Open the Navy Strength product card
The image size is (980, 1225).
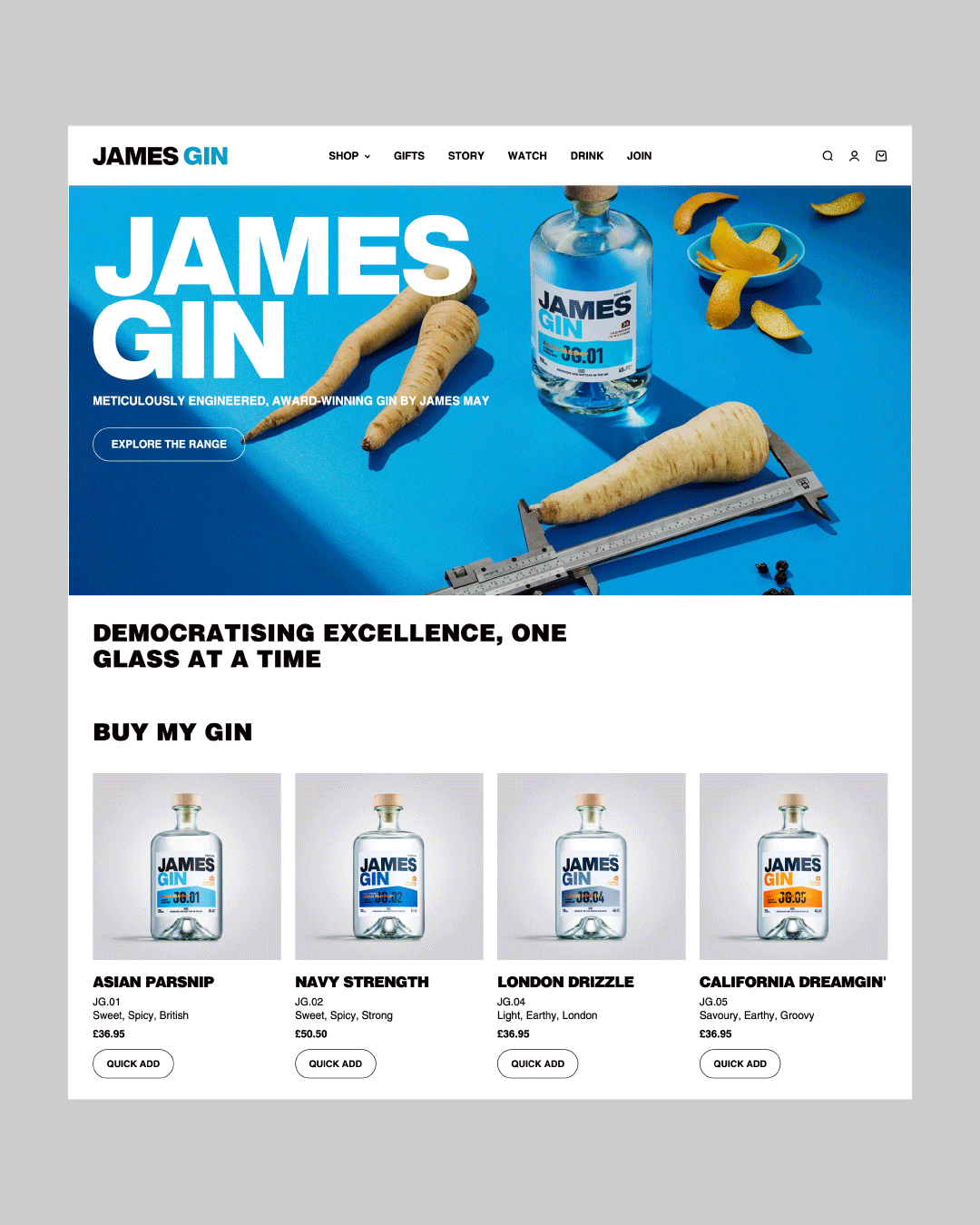(389, 867)
